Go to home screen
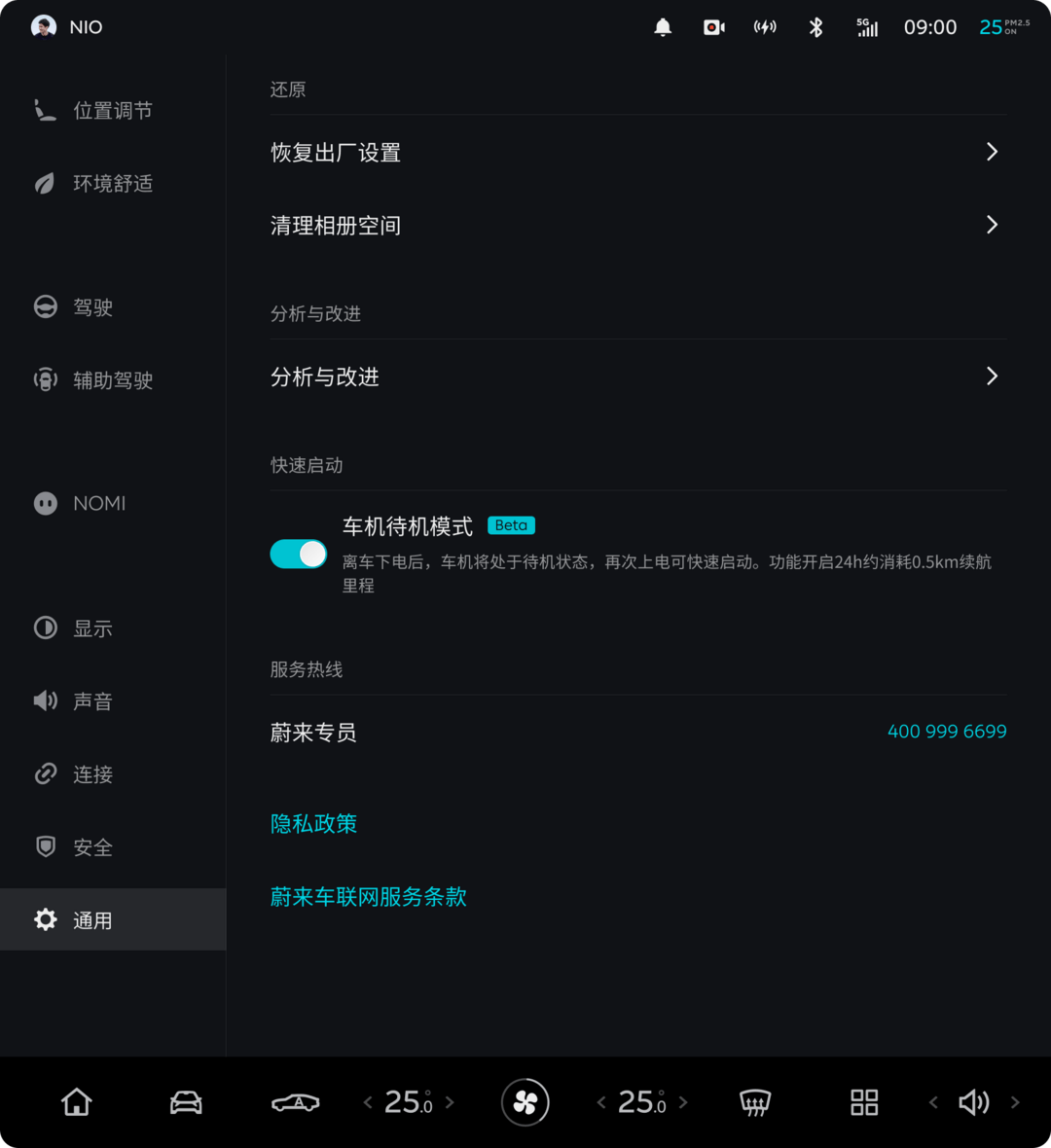The width and height of the screenshot is (1051, 1148). click(77, 1102)
